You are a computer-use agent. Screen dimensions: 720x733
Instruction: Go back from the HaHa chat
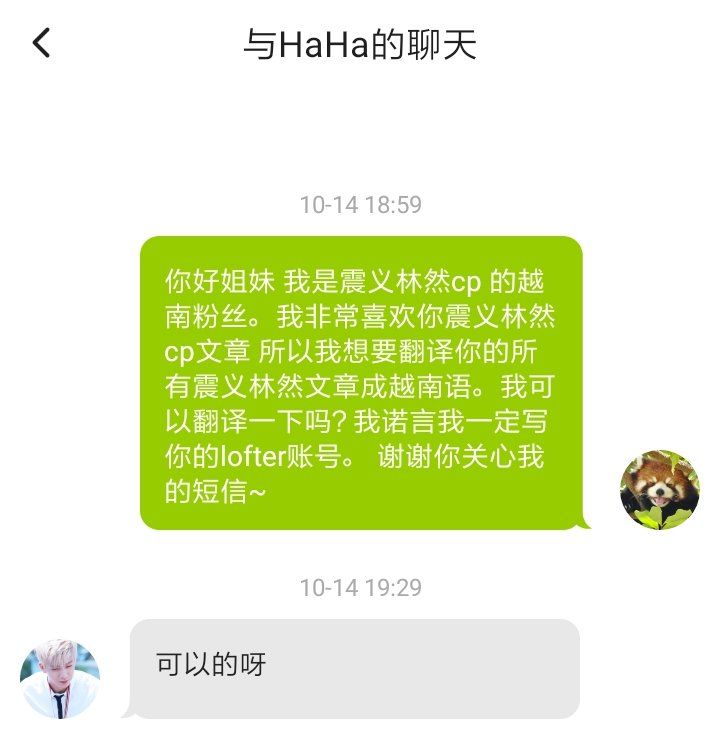pyautogui.click(x=41, y=43)
